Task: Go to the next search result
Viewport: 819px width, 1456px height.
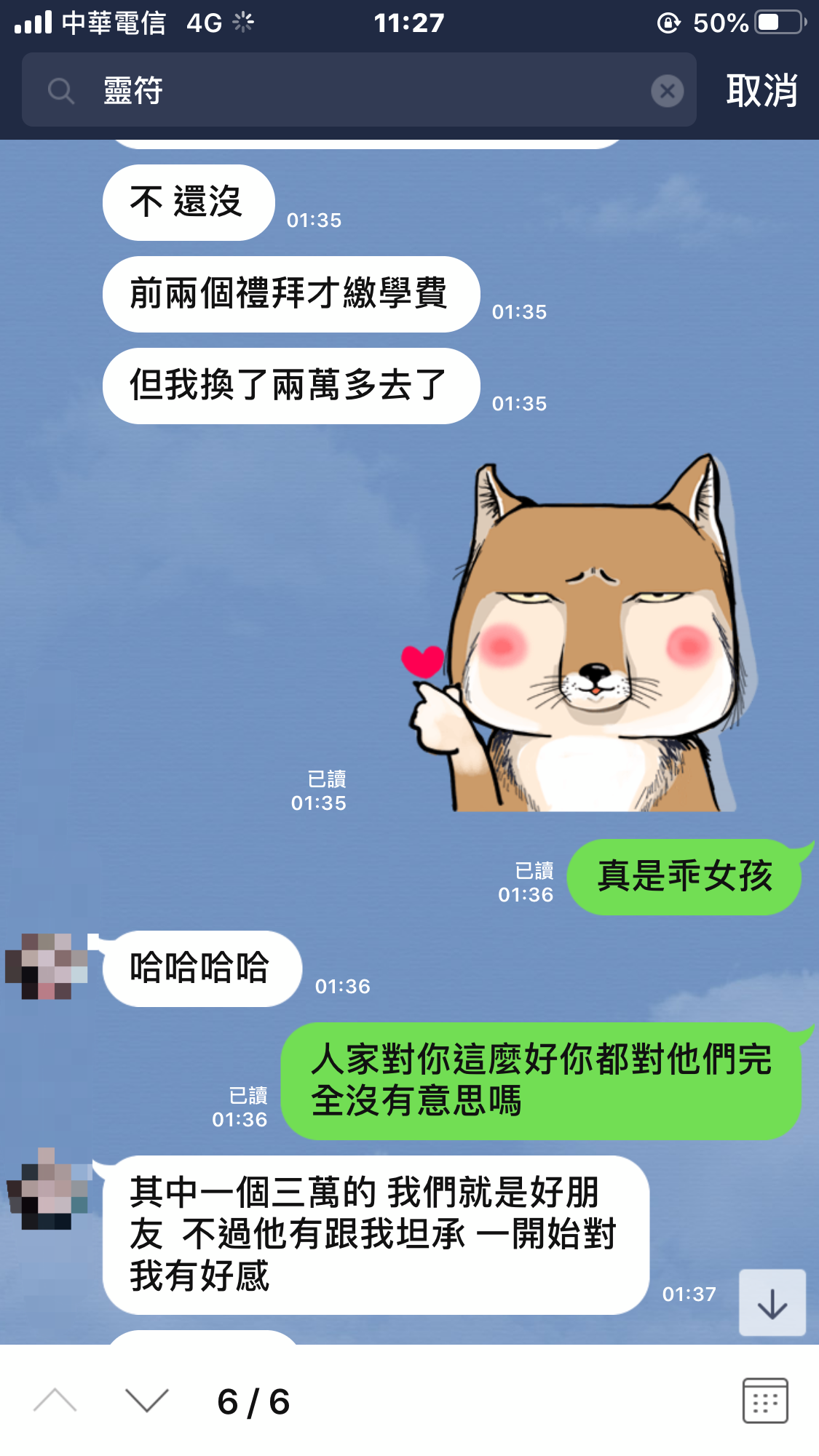Action: [146, 1401]
